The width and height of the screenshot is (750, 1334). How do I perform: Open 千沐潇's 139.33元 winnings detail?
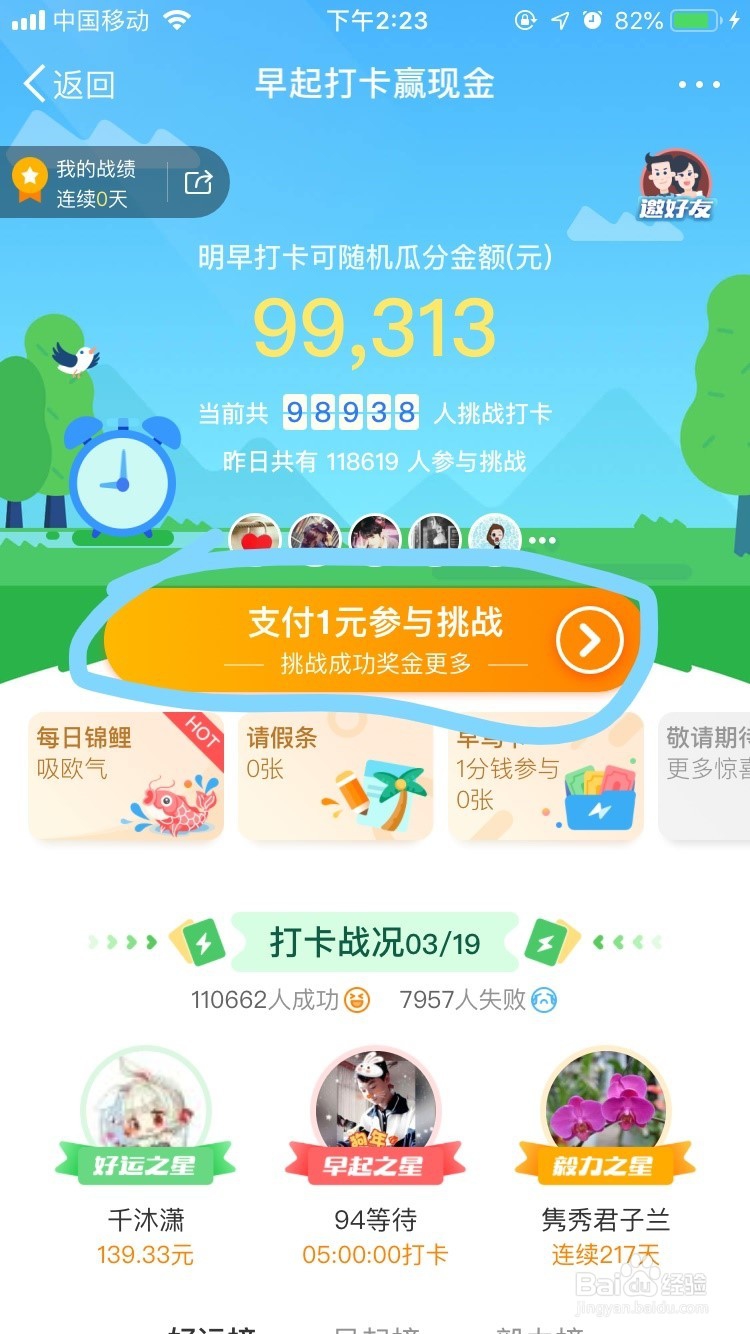(x=145, y=1254)
